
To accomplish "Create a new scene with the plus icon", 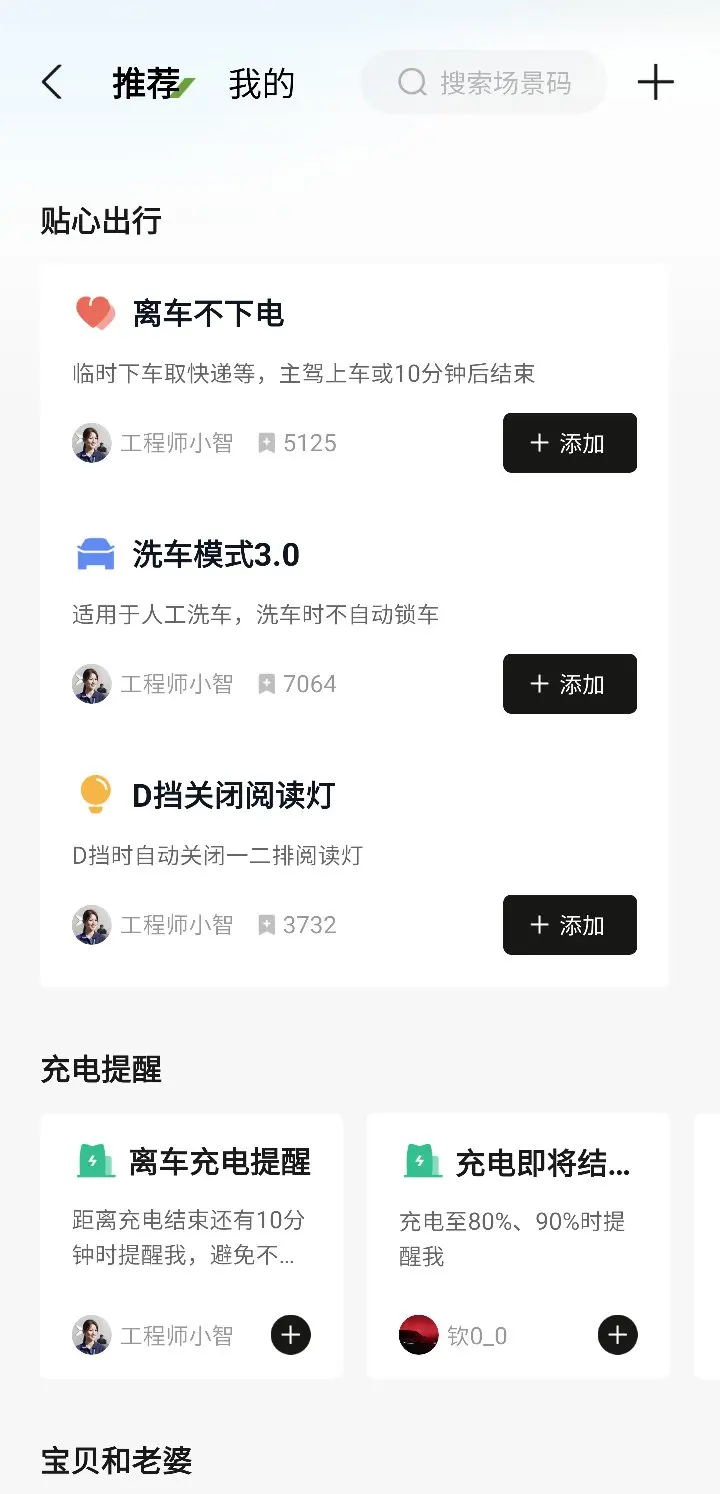I will [x=655, y=83].
